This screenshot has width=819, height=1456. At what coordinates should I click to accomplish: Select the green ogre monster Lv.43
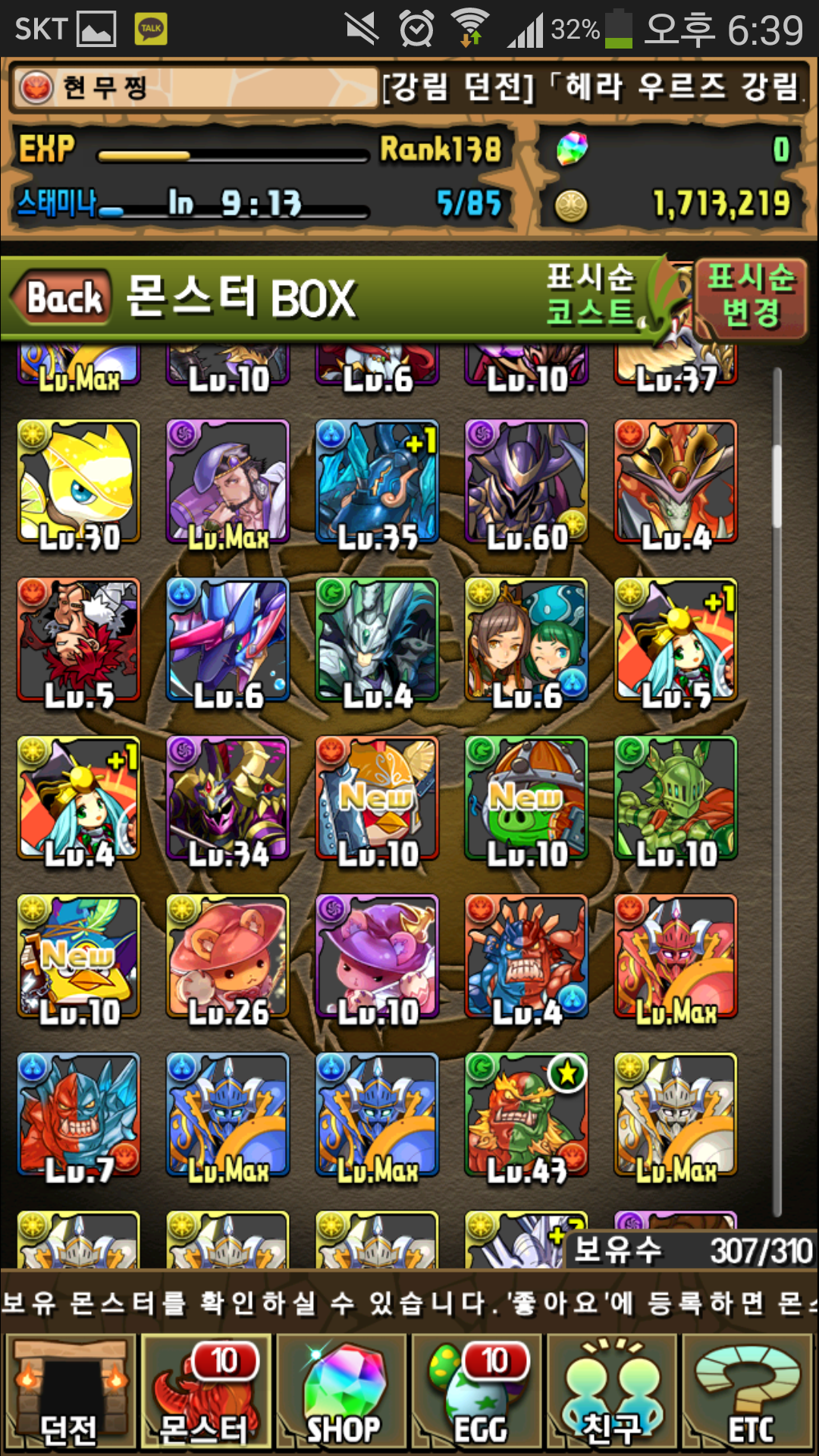click(x=526, y=1115)
